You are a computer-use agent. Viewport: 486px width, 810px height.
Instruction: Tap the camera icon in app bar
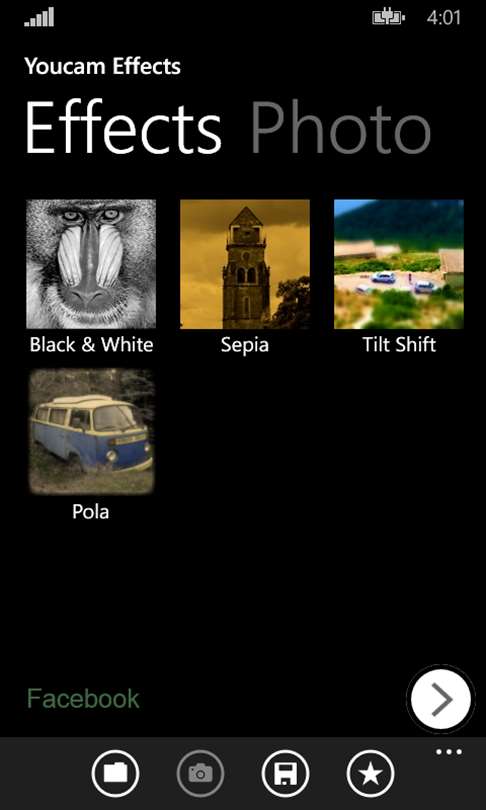point(200,773)
